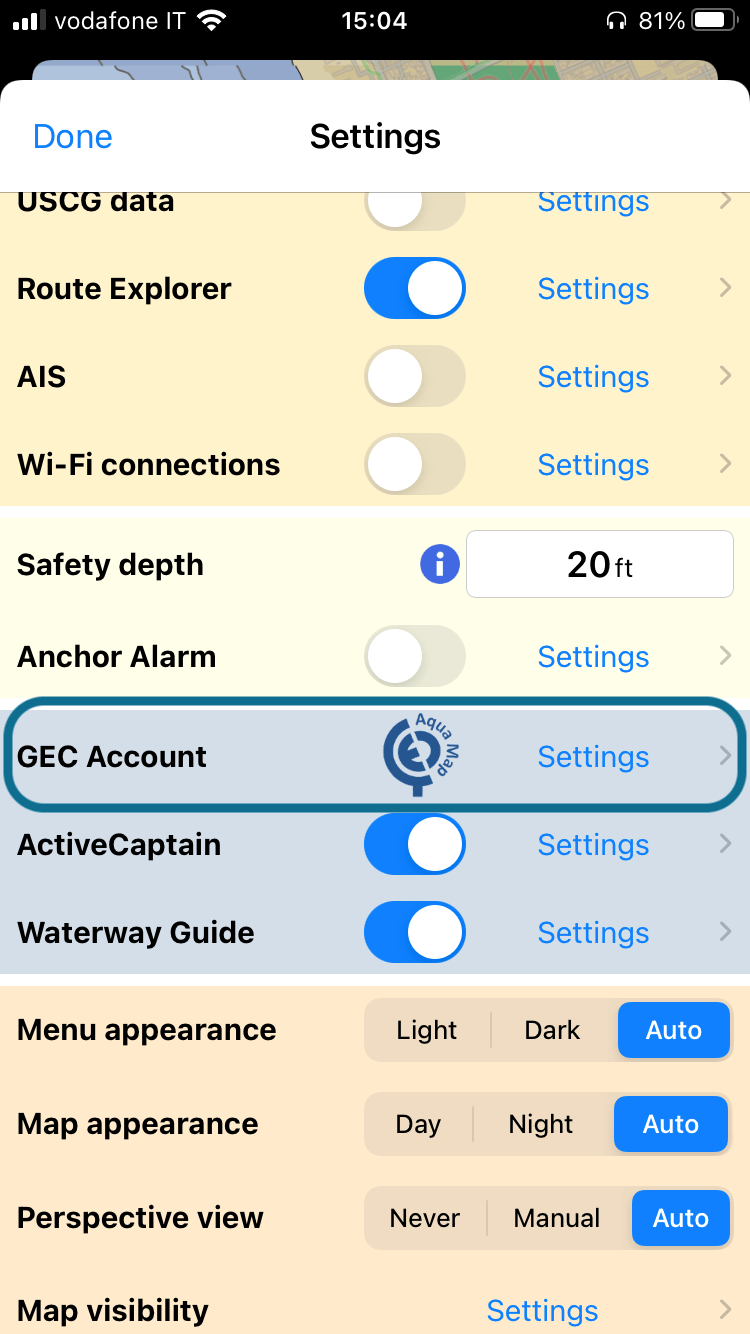Open Anchor Alarm Settings link
Screen dimensions: 750x1334
[x=594, y=657]
